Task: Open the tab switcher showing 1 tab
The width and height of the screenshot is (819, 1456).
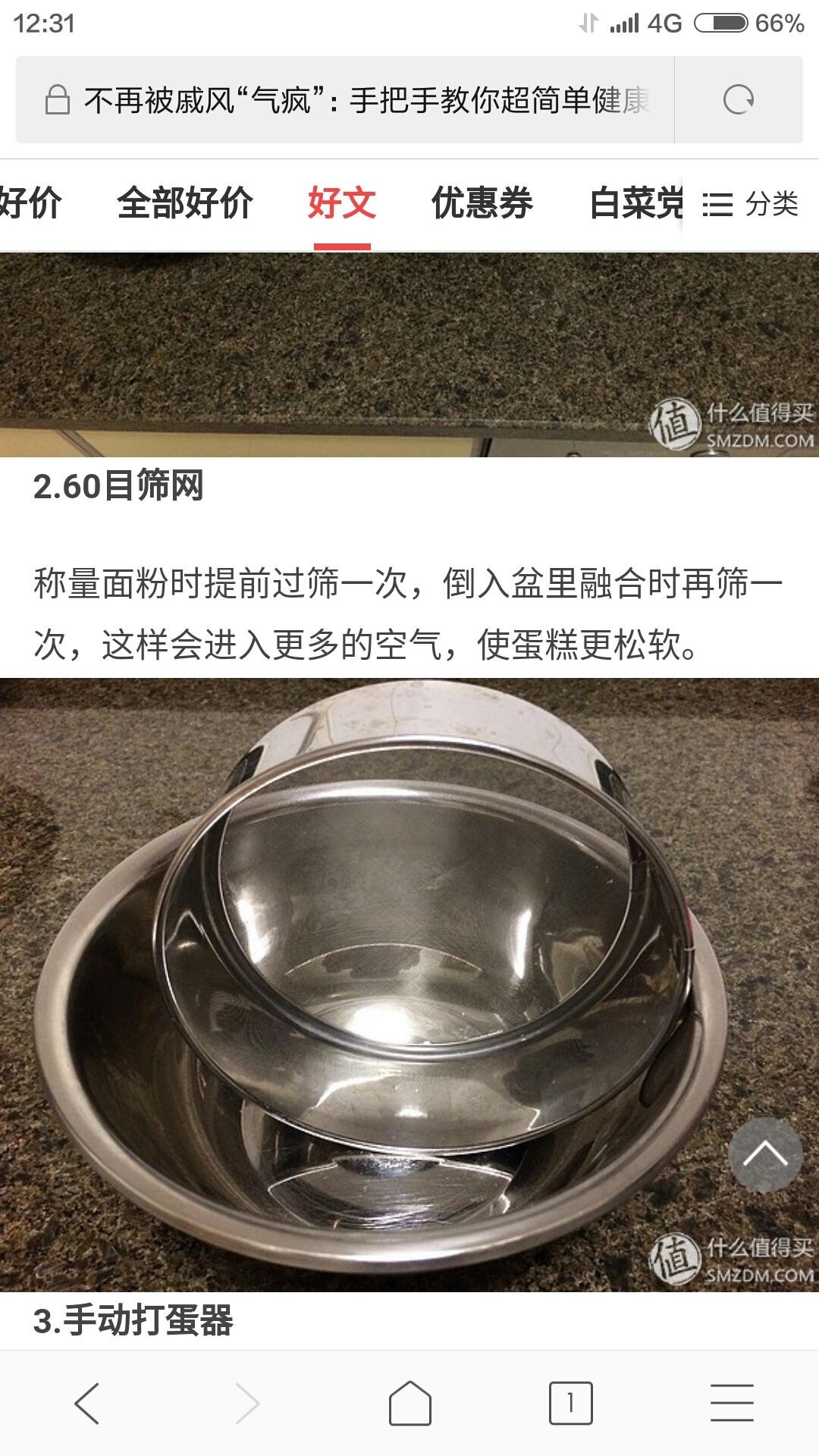Action: [x=570, y=1404]
